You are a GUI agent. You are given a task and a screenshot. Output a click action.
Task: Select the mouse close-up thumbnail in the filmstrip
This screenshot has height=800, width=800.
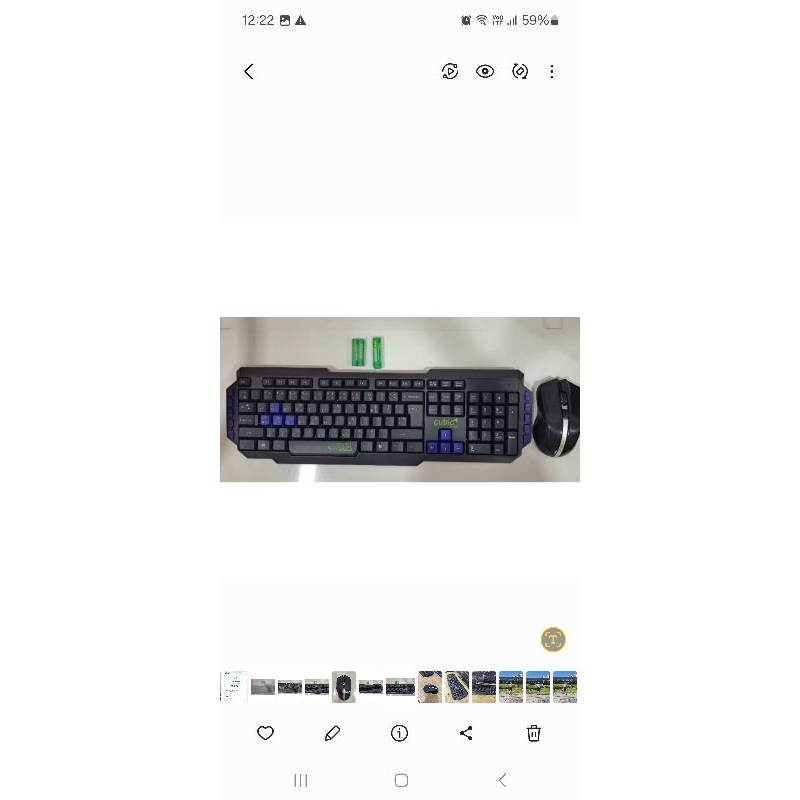tap(344, 687)
